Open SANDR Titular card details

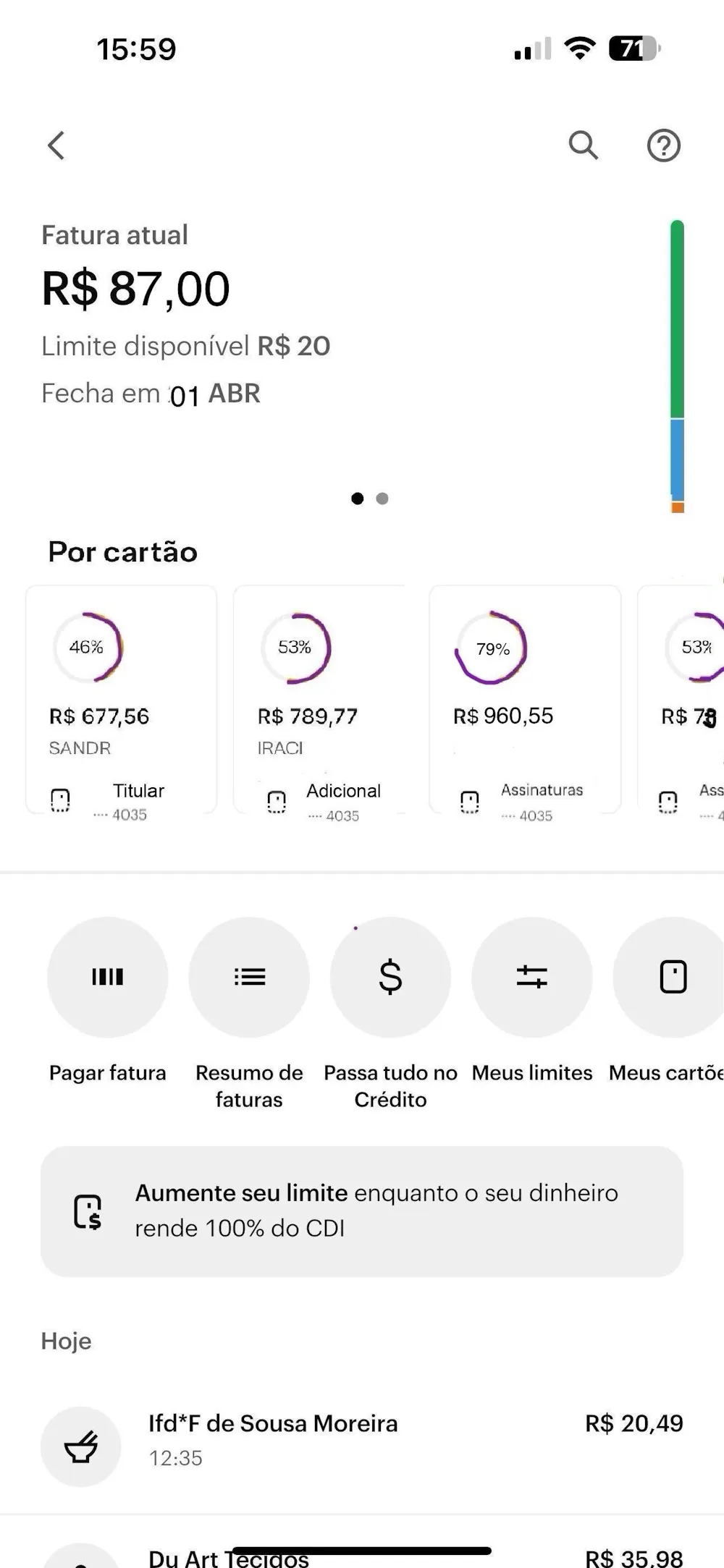click(x=121, y=700)
